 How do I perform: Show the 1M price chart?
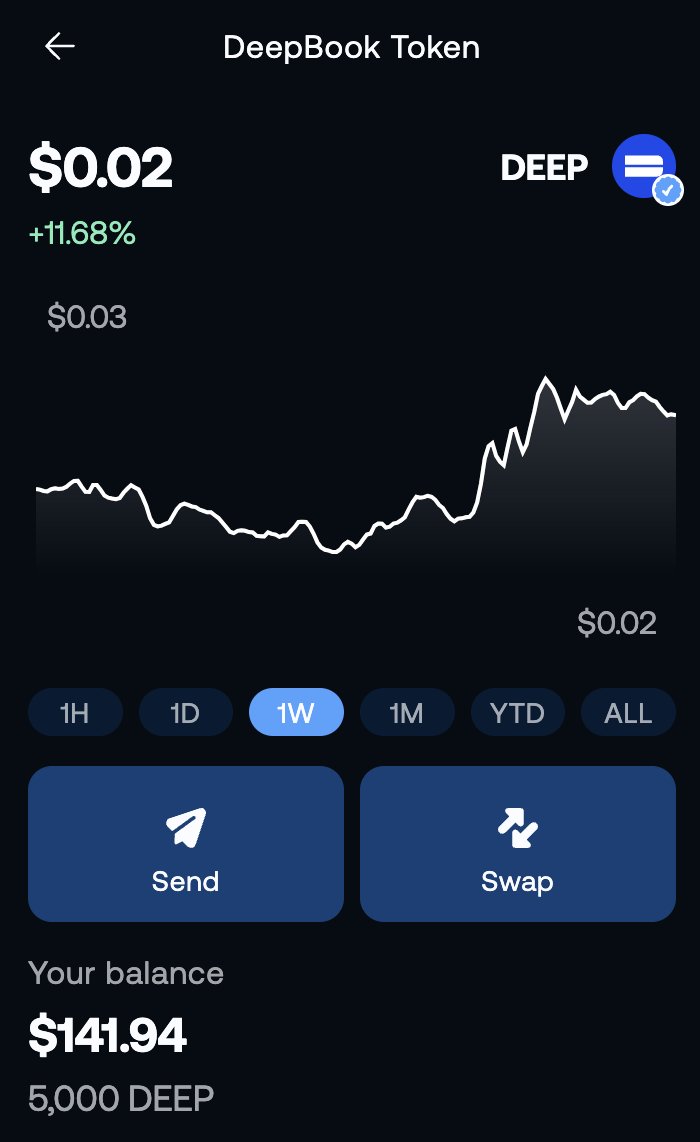[x=407, y=713]
